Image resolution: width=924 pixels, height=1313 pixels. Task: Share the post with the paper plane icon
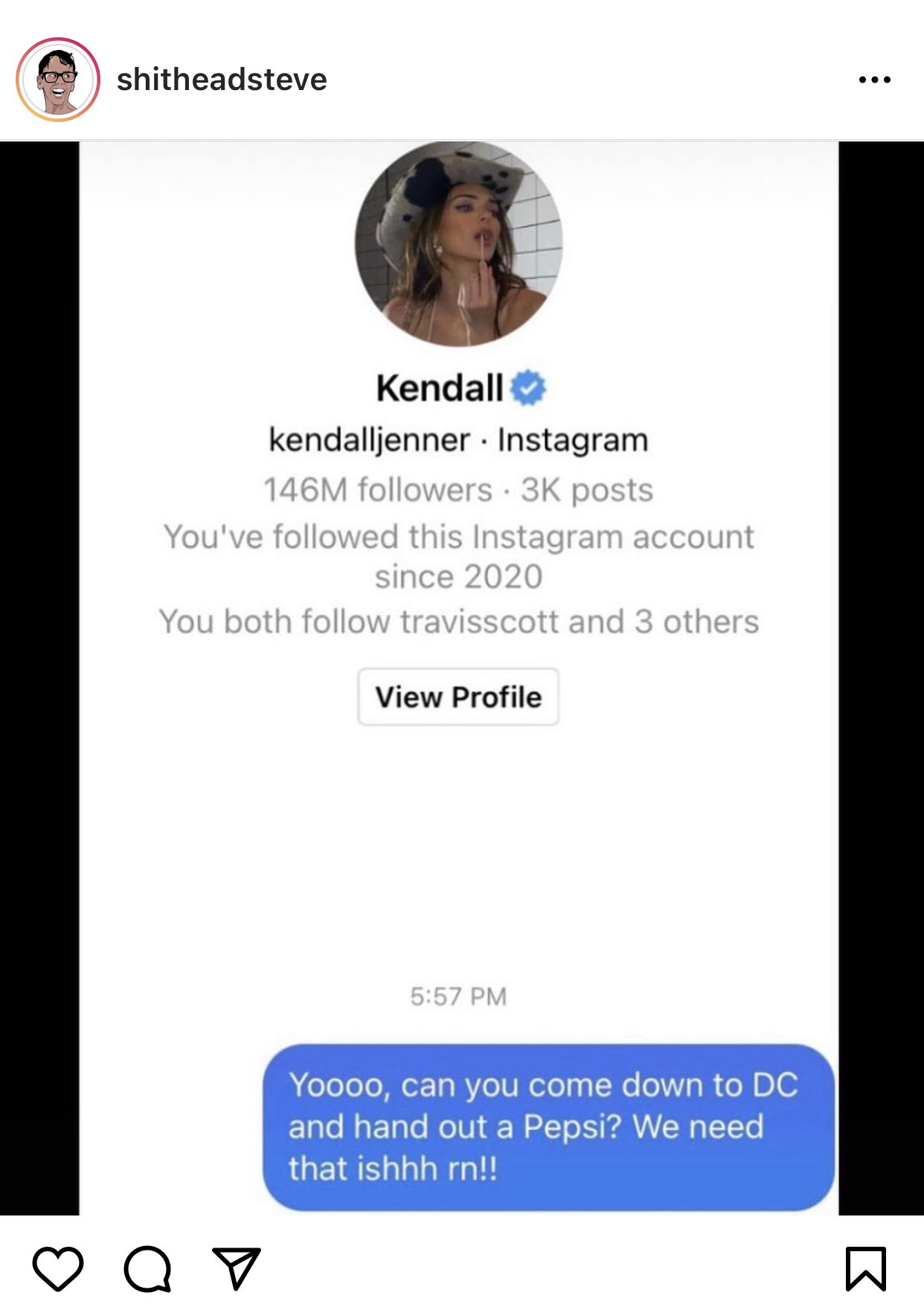click(237, 1268)
